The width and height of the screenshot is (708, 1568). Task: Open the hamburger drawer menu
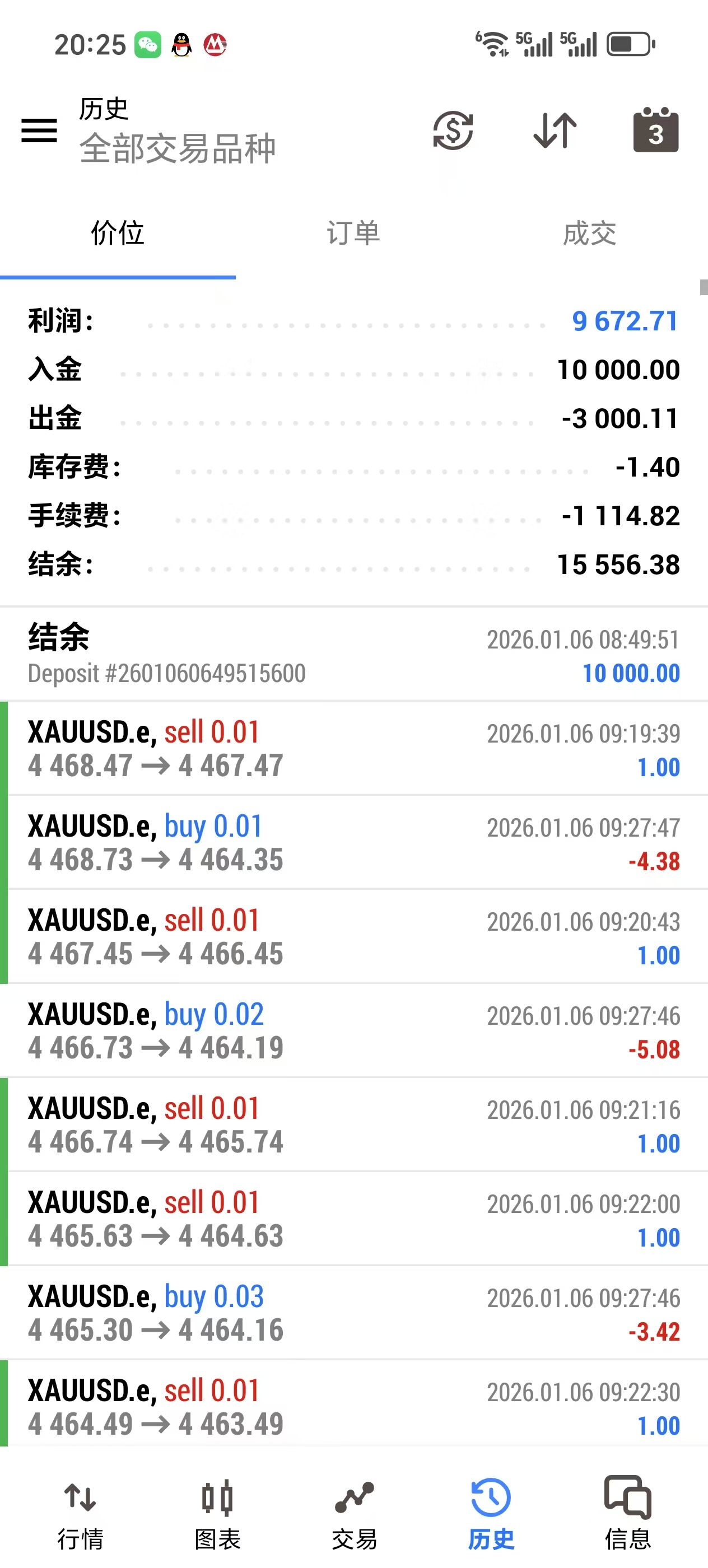(39, 130)
